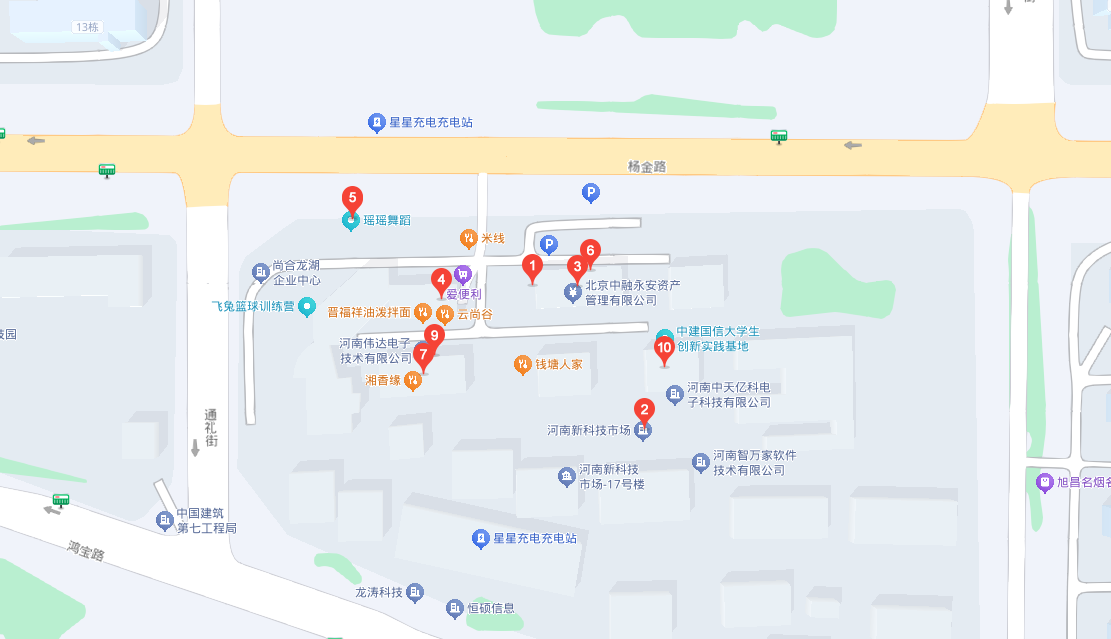Select the pin numbered 9

click(434, 336)
